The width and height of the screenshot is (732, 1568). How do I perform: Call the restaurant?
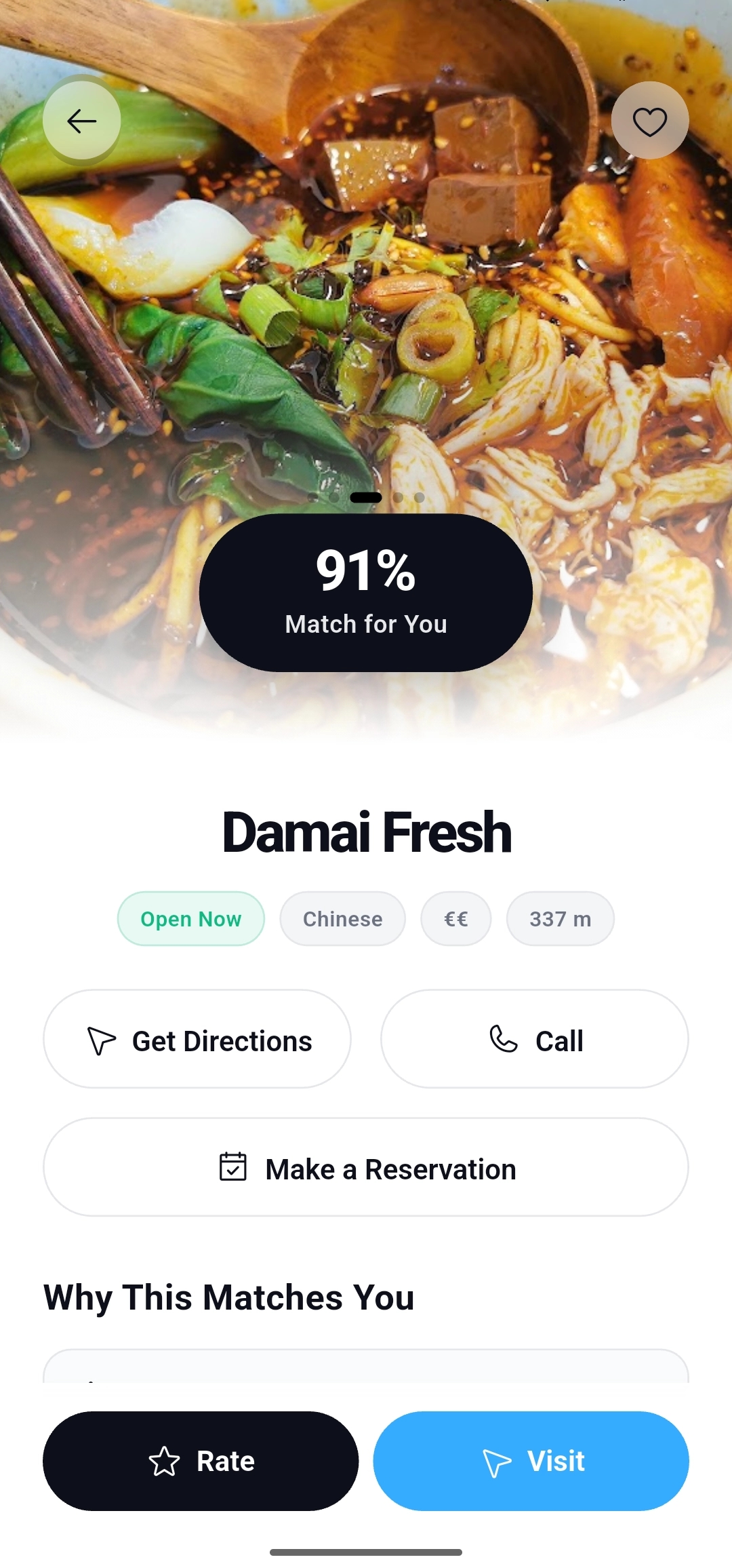tap(535, 1039)
